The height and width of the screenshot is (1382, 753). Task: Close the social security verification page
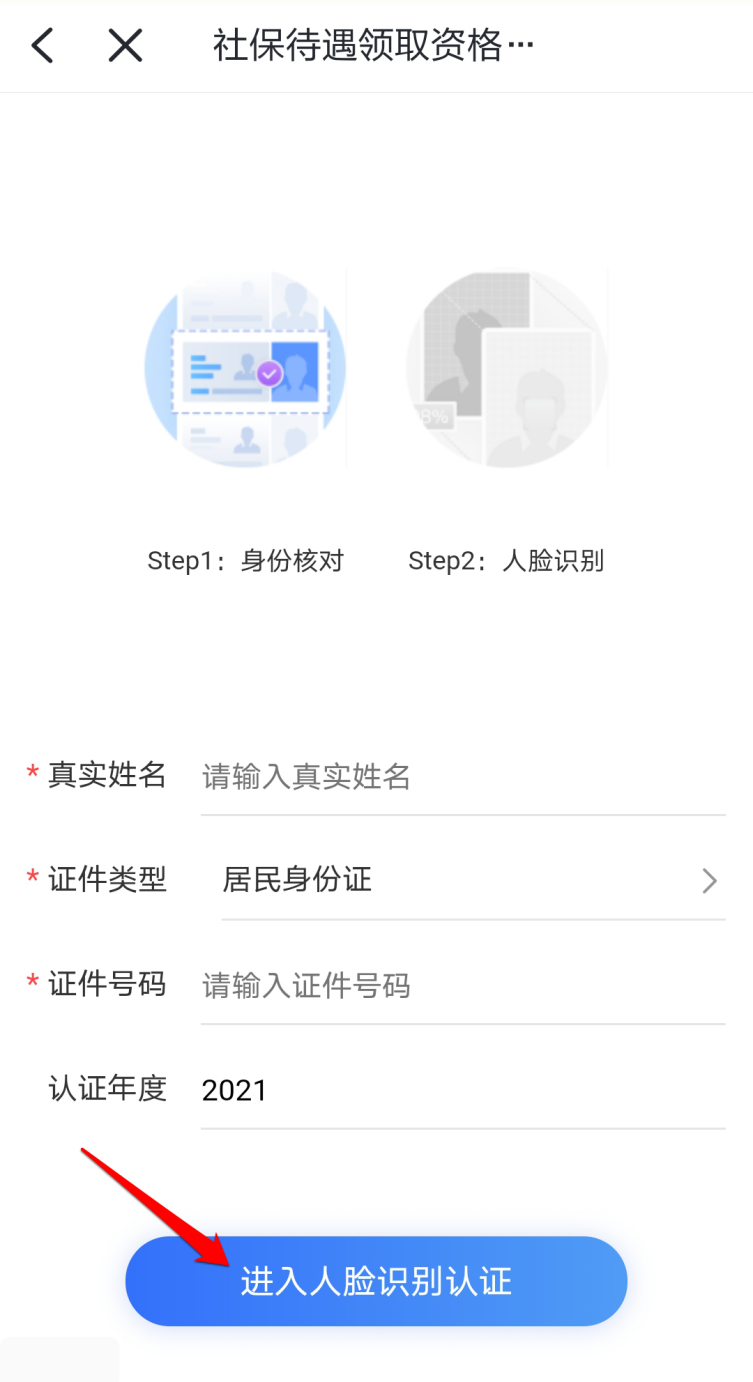125,46
